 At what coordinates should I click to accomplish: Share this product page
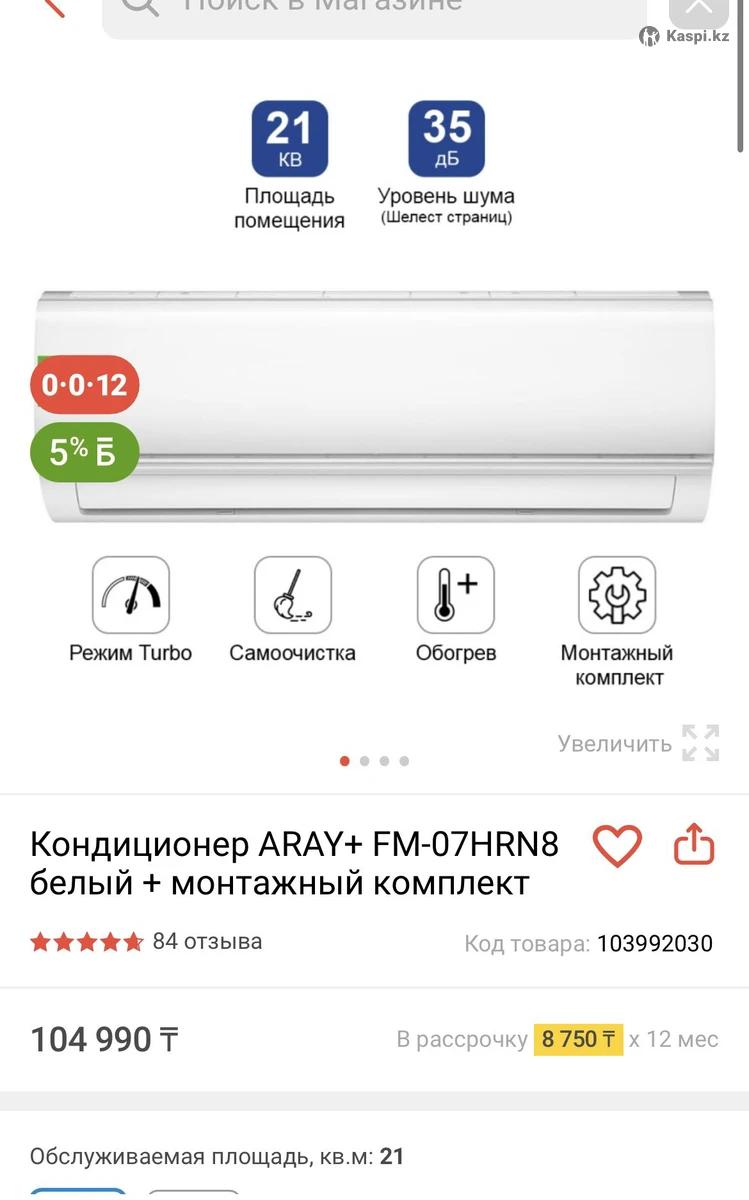(694, 845)
